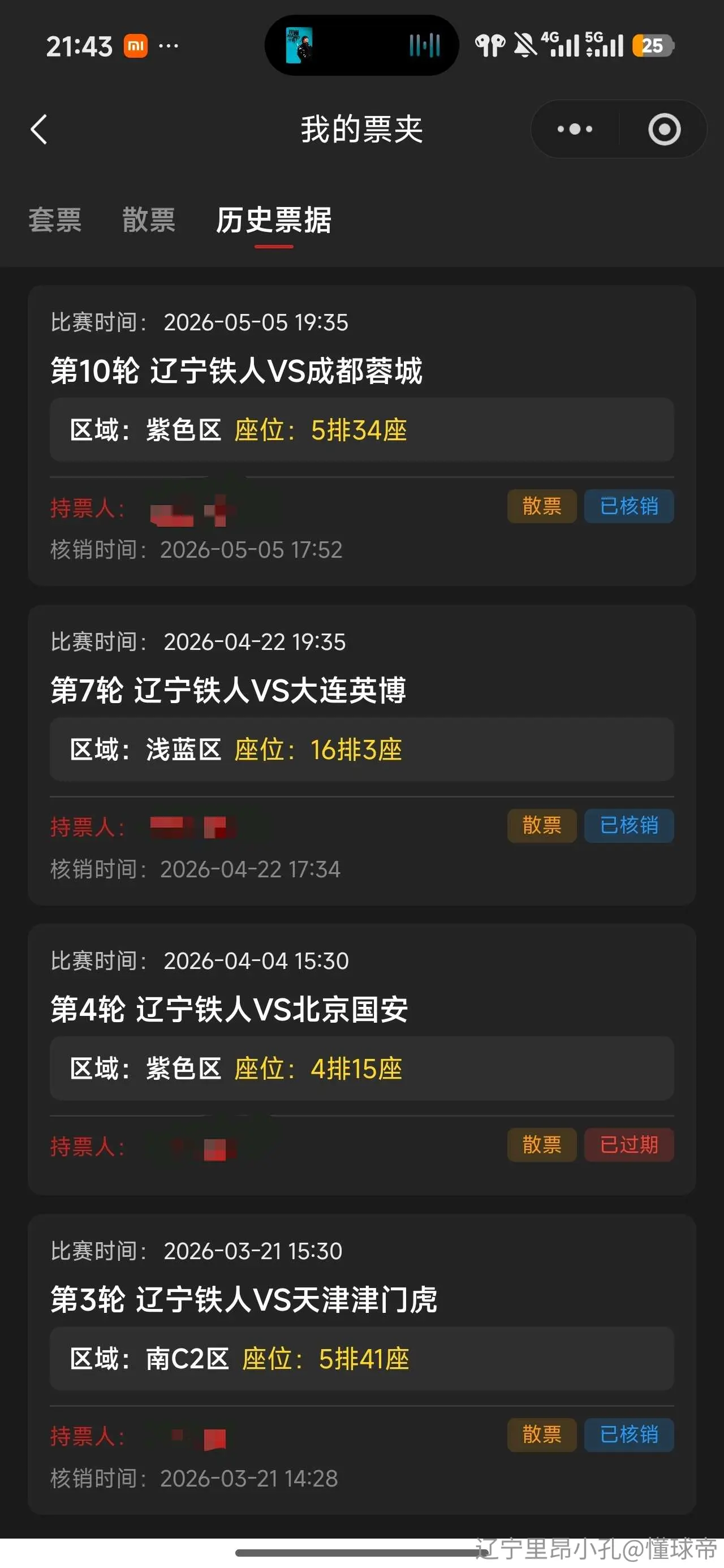Open the 辽宁铁人VS成都蓉城 ticket card
724x1568 pixels.
pos(361,435)
